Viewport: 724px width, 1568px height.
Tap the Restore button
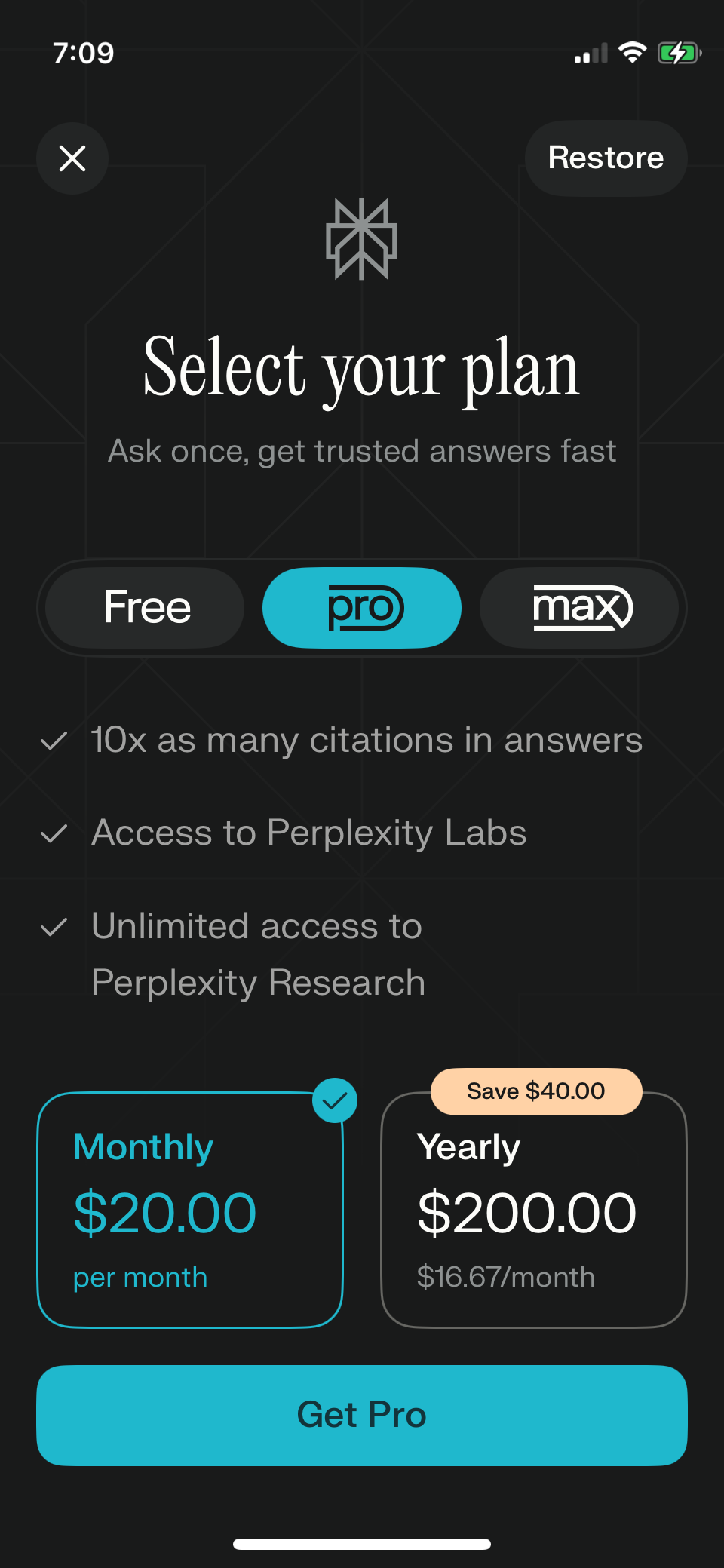606,158
